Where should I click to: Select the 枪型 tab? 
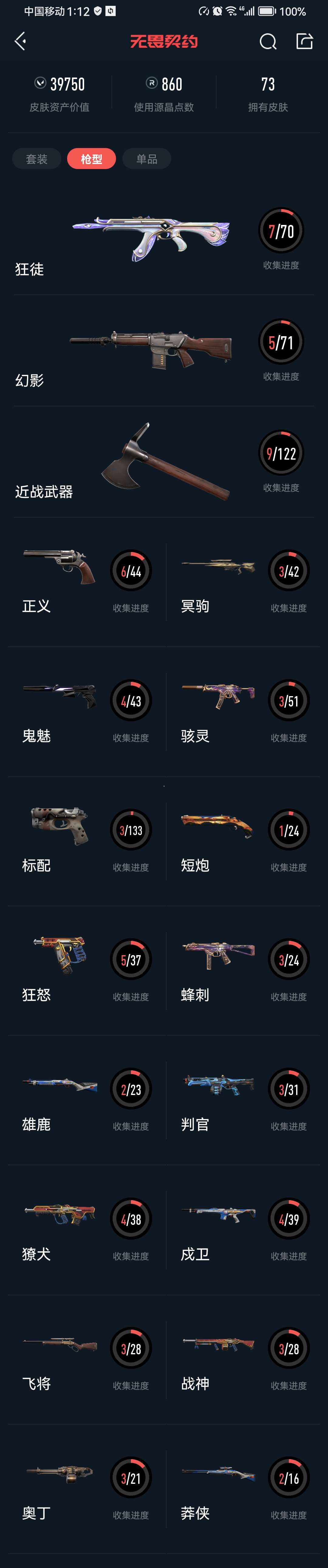[x=91, y=159]
